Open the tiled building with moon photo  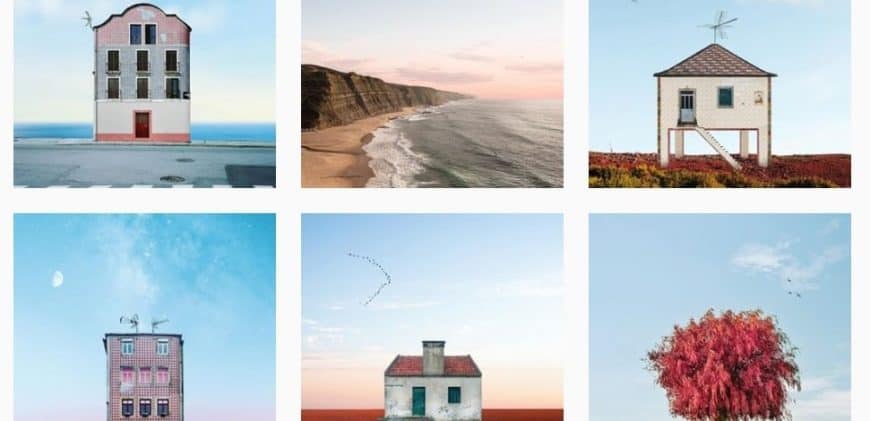(x=144, y=316)
